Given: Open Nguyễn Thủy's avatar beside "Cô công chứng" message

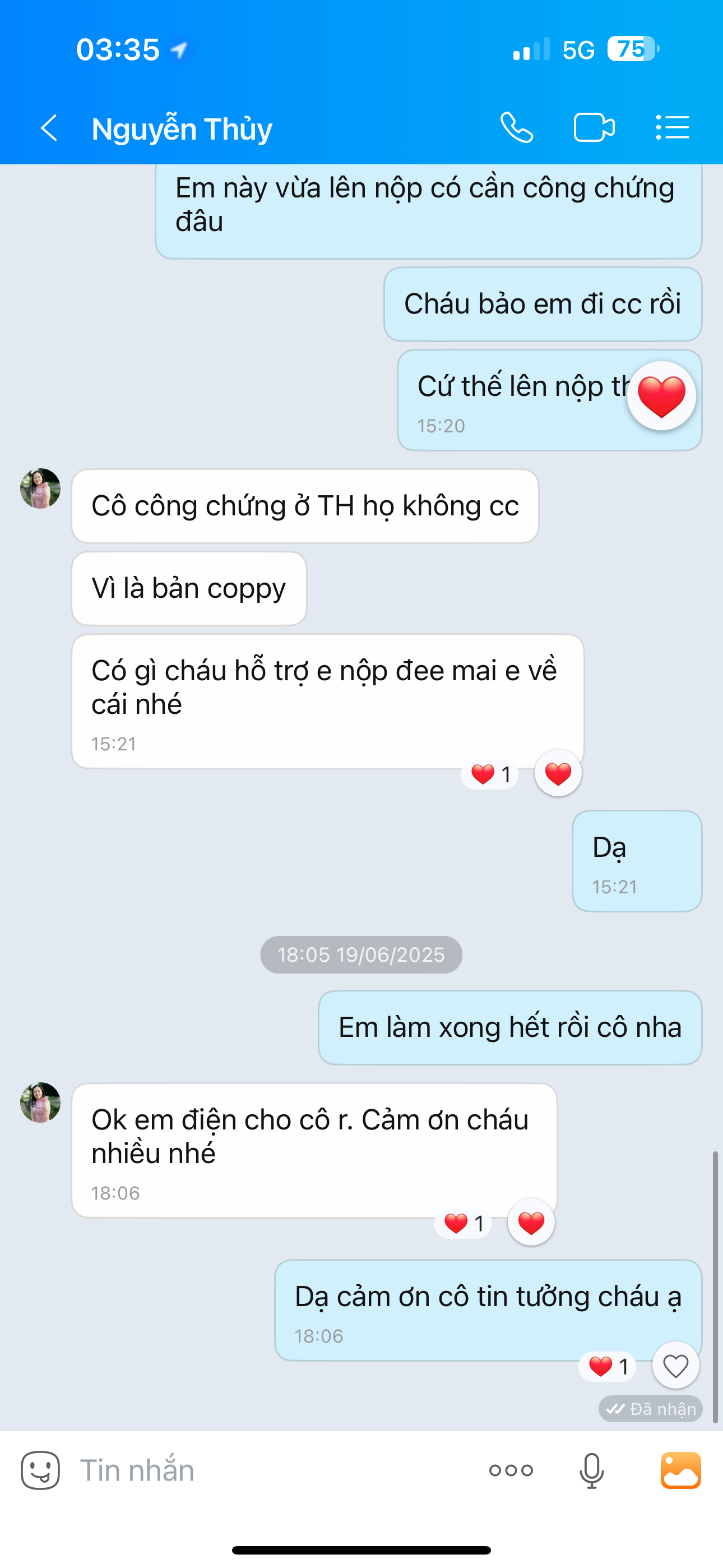Looking at the screenshot, I should point(40,488).
